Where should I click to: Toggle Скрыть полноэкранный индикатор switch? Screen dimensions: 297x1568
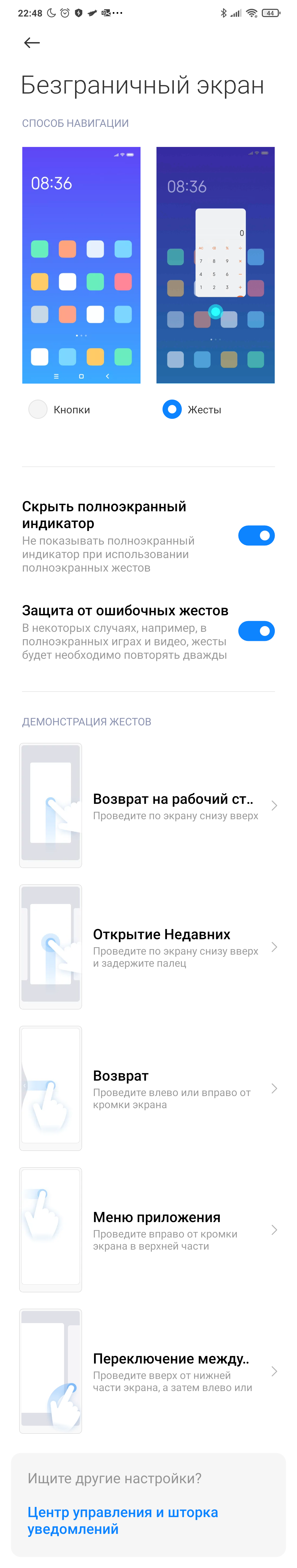[x=256, y=536]
